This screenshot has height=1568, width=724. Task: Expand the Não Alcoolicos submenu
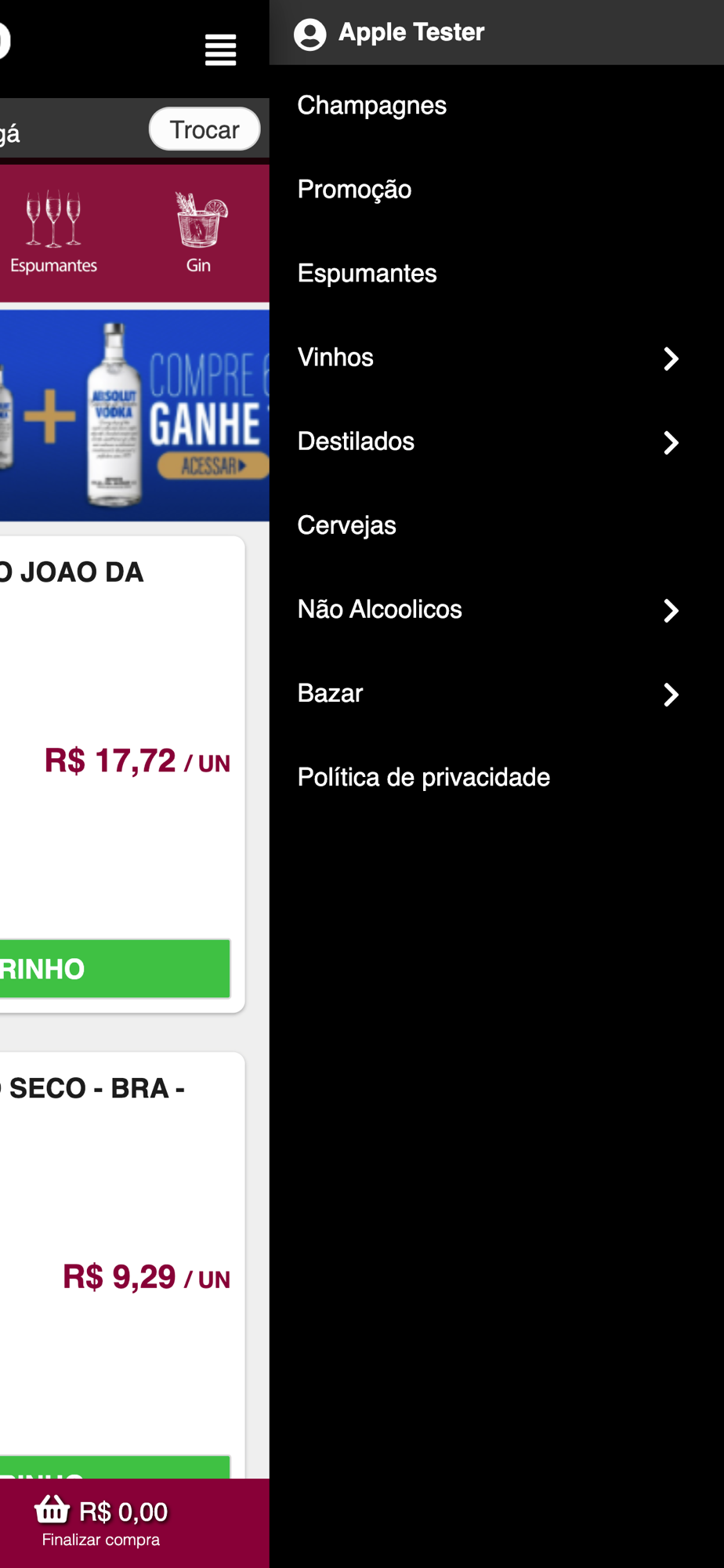[x=497, y=609]
